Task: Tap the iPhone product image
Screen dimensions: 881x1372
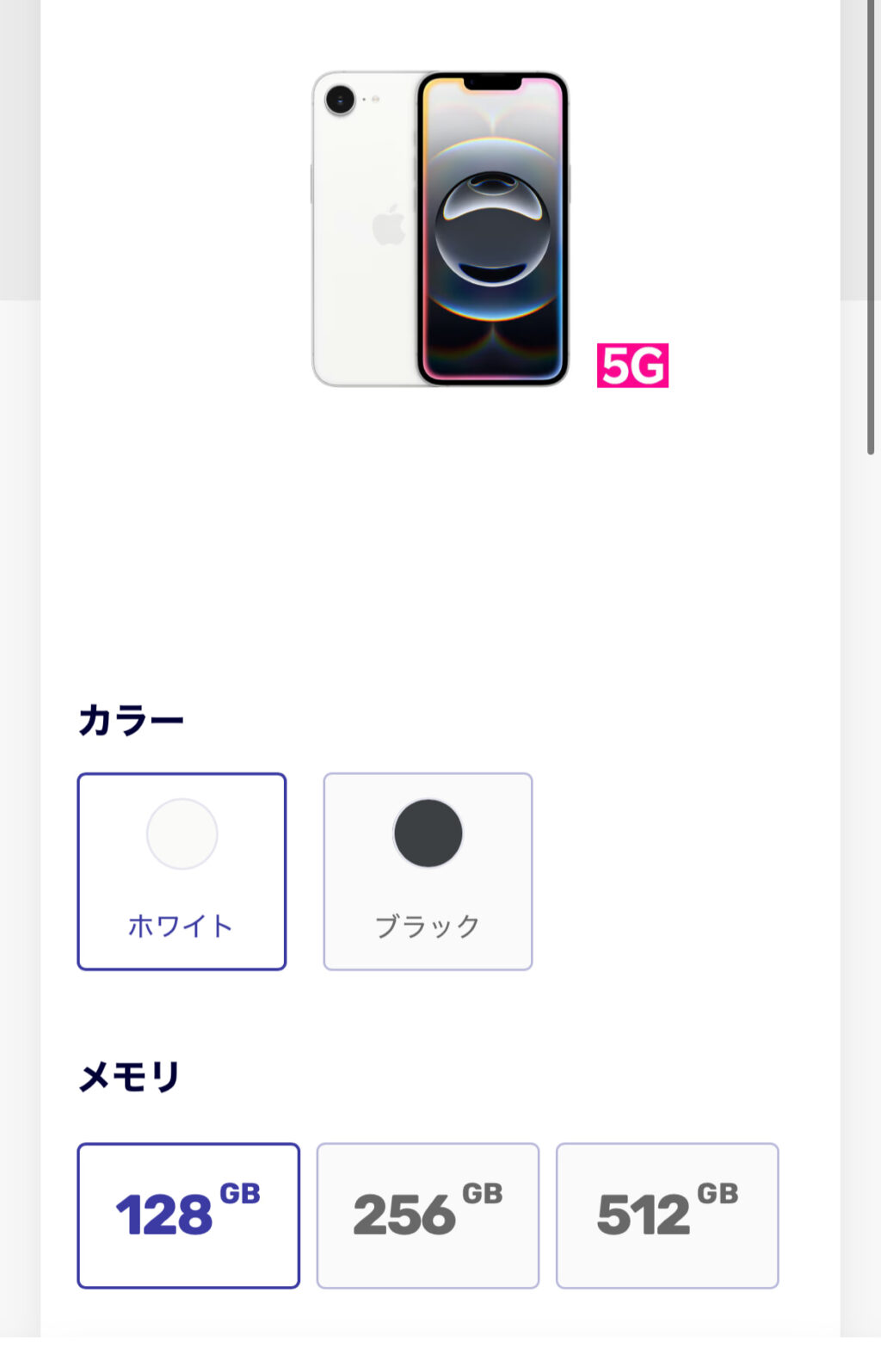Action: coord(443,228)
